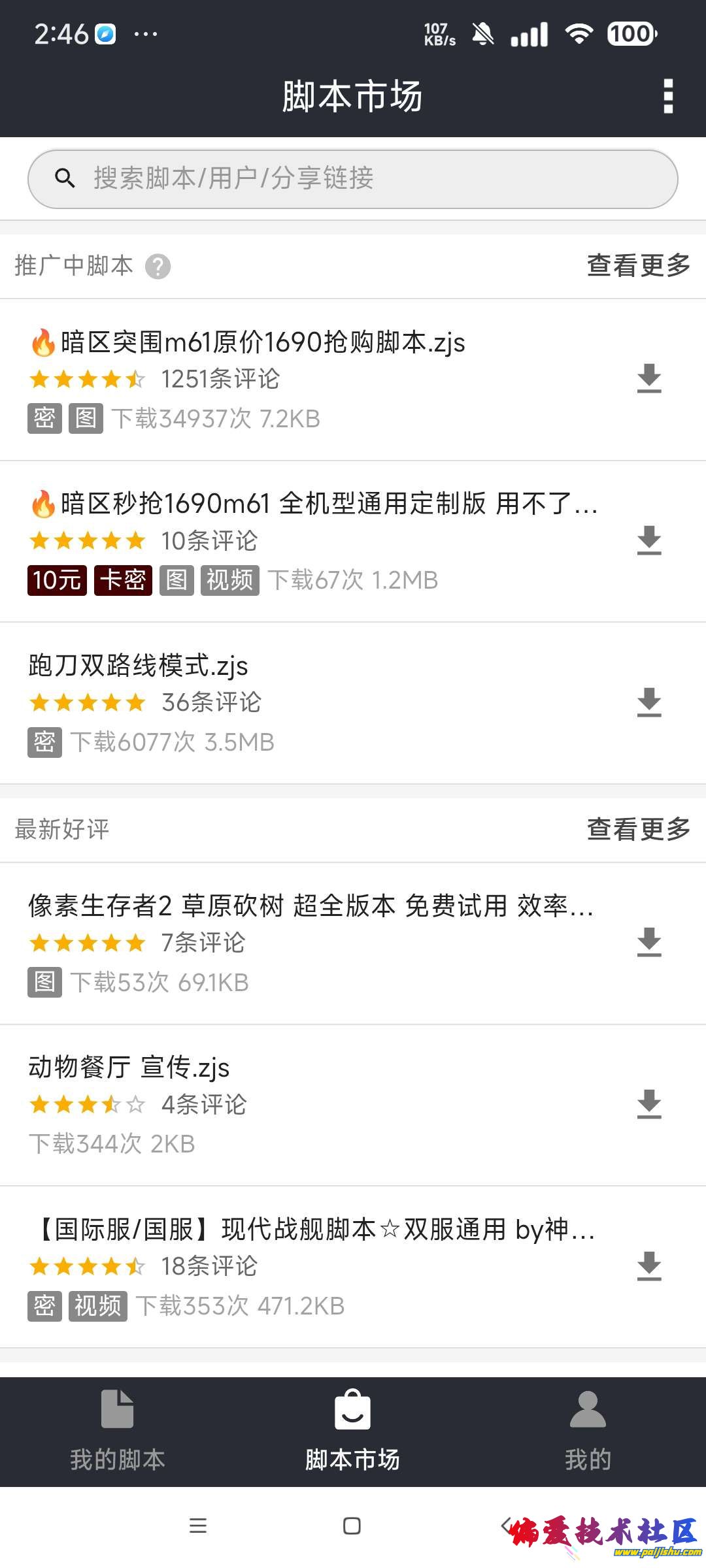This screenshot has height=1568, width=706.
Task: Switch to the 我的 tab
Action: point(588,1432)
